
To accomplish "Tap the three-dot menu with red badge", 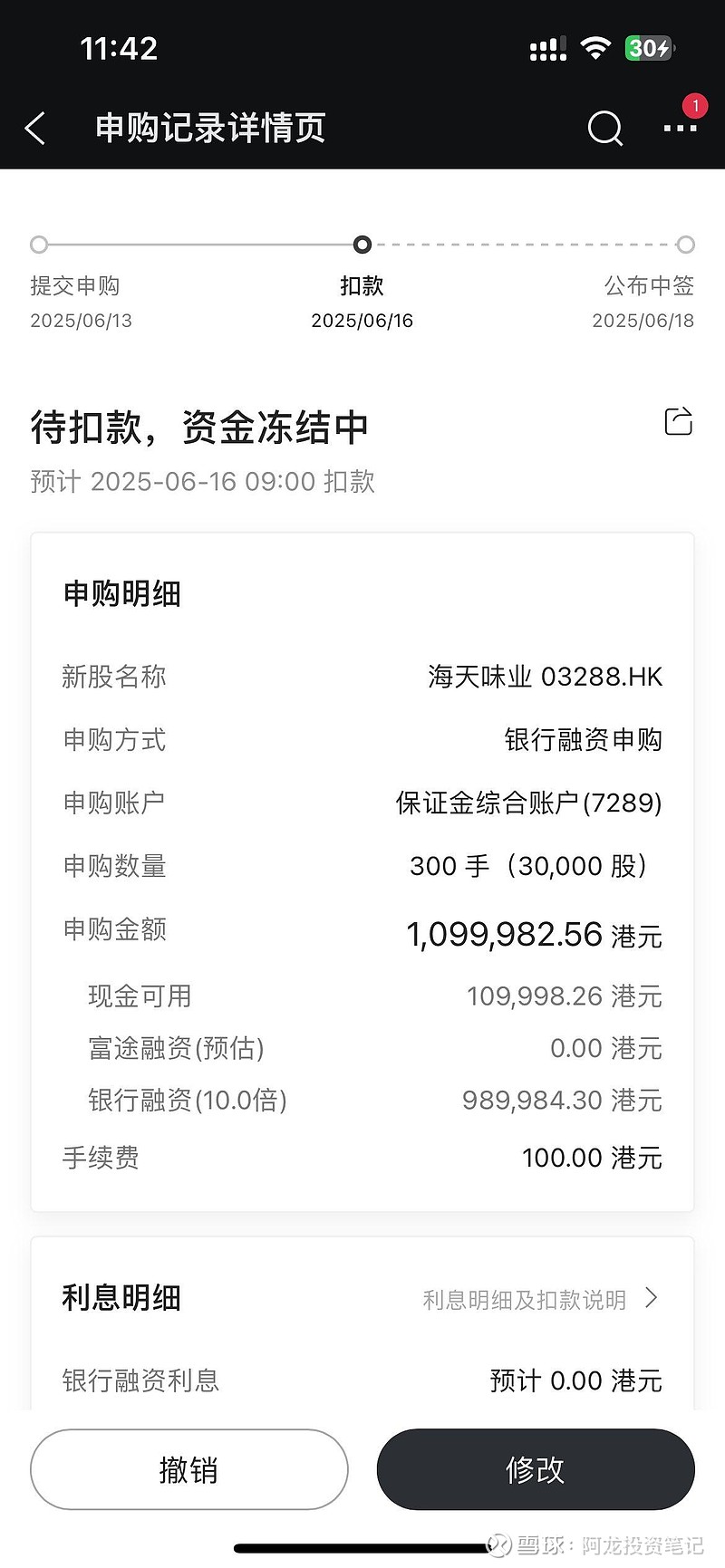I will pos(680,128).
